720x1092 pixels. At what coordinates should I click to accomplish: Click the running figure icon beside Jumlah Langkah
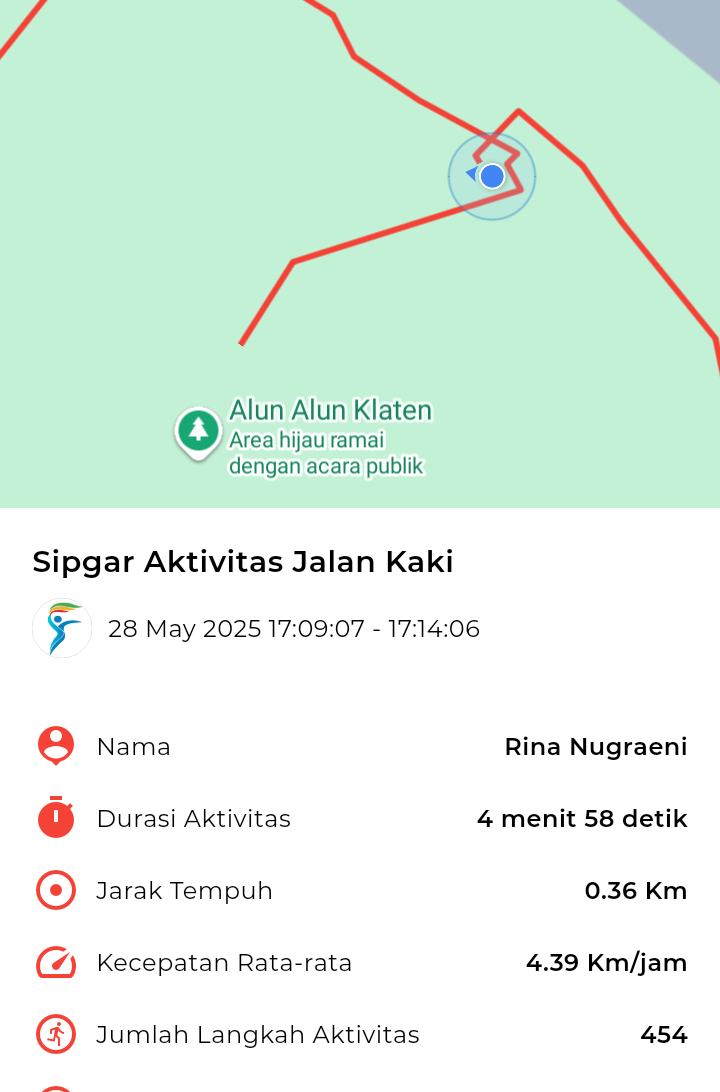[x=55, y=1035]
